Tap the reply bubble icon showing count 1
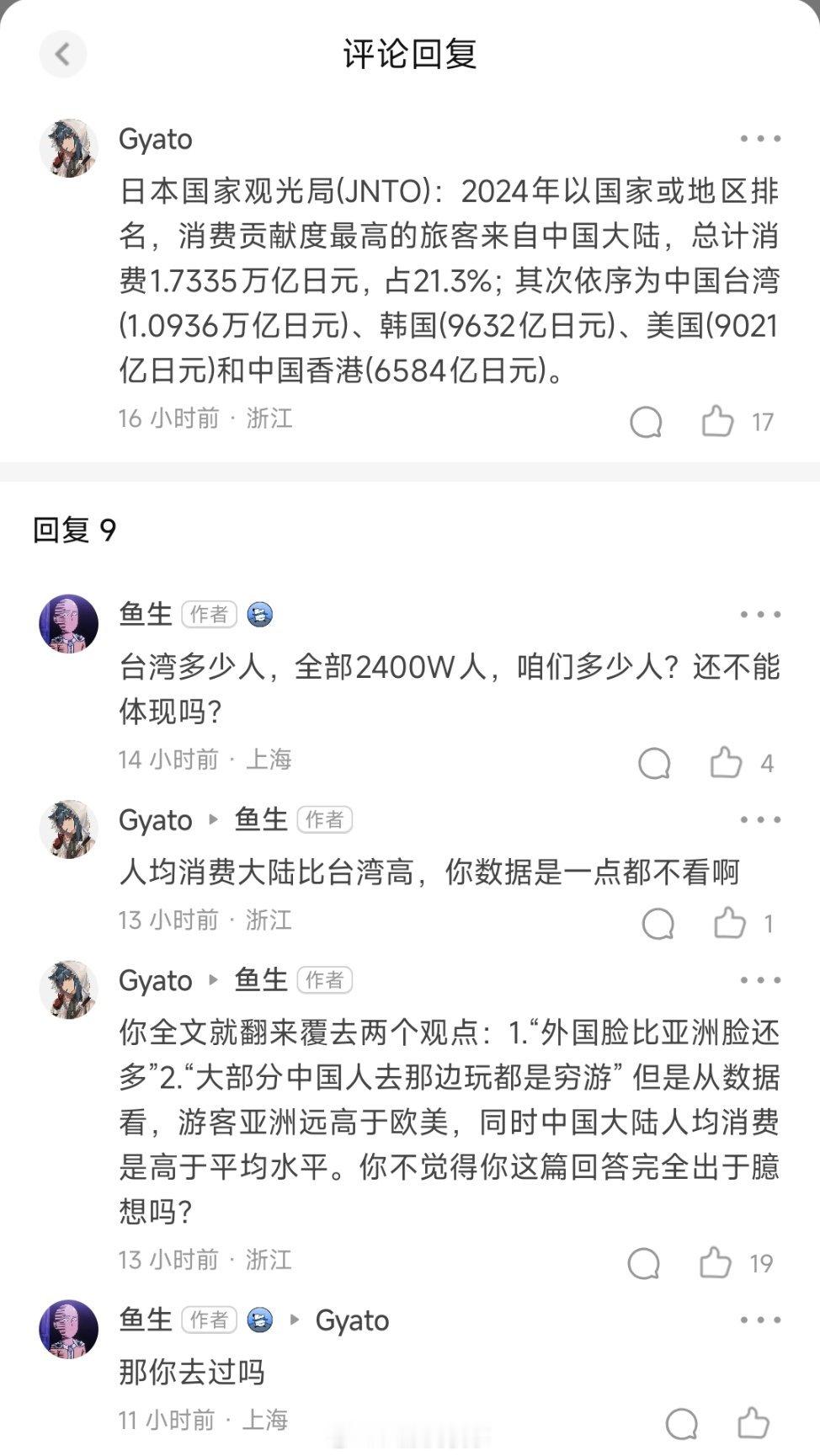Screen dimensions: 820x1456 click(x=659, y=923)
